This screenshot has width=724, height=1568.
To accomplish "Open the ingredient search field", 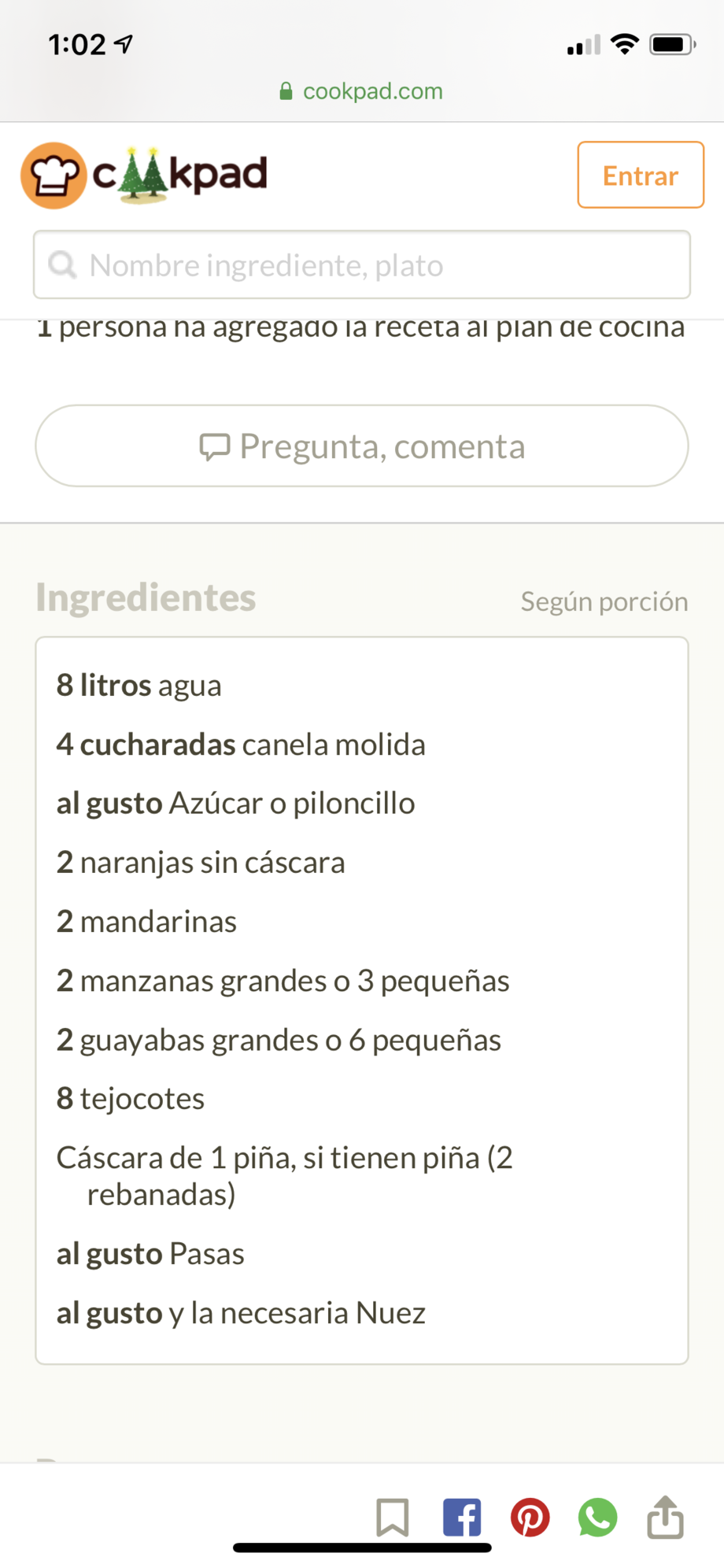I will [x=362, y=265].
